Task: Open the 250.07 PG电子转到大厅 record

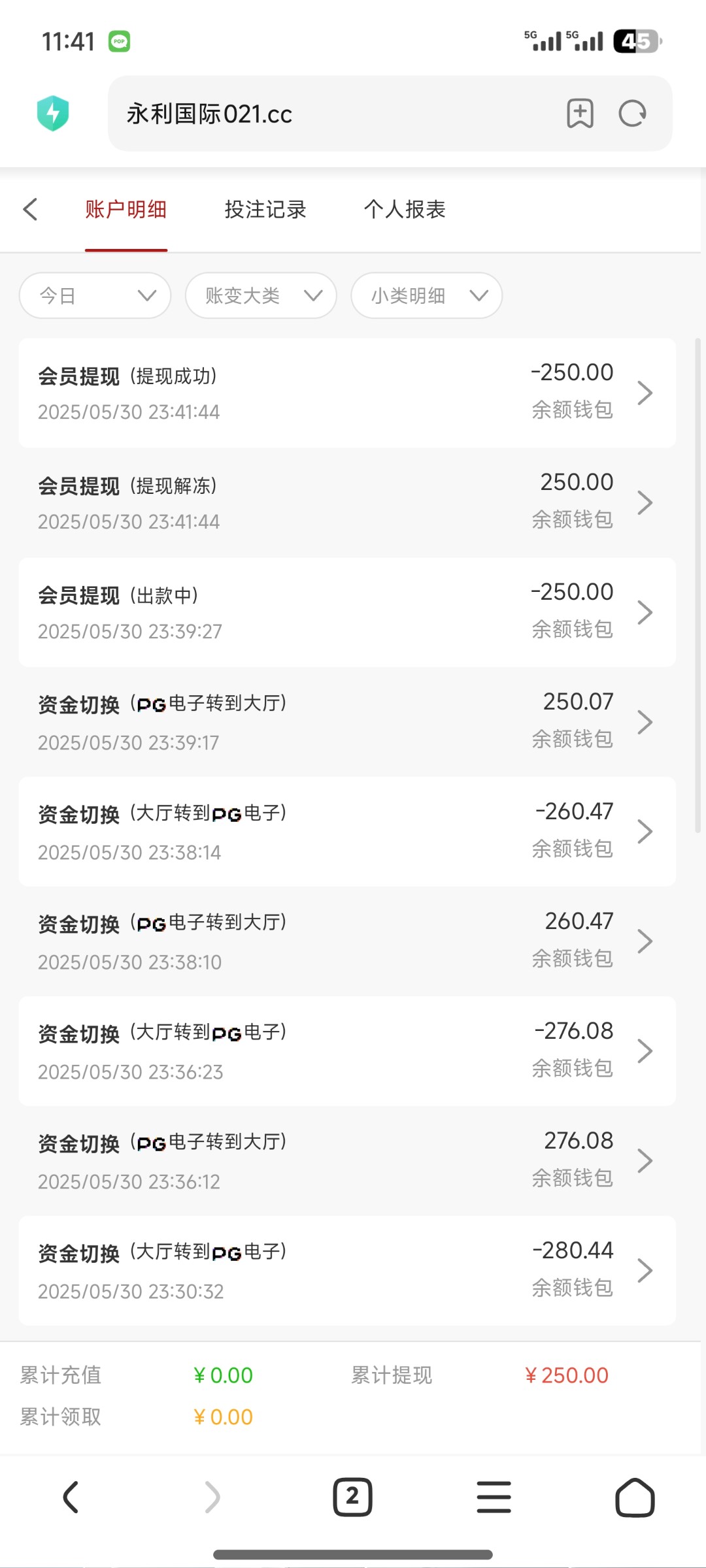Action: coord(347,722)
